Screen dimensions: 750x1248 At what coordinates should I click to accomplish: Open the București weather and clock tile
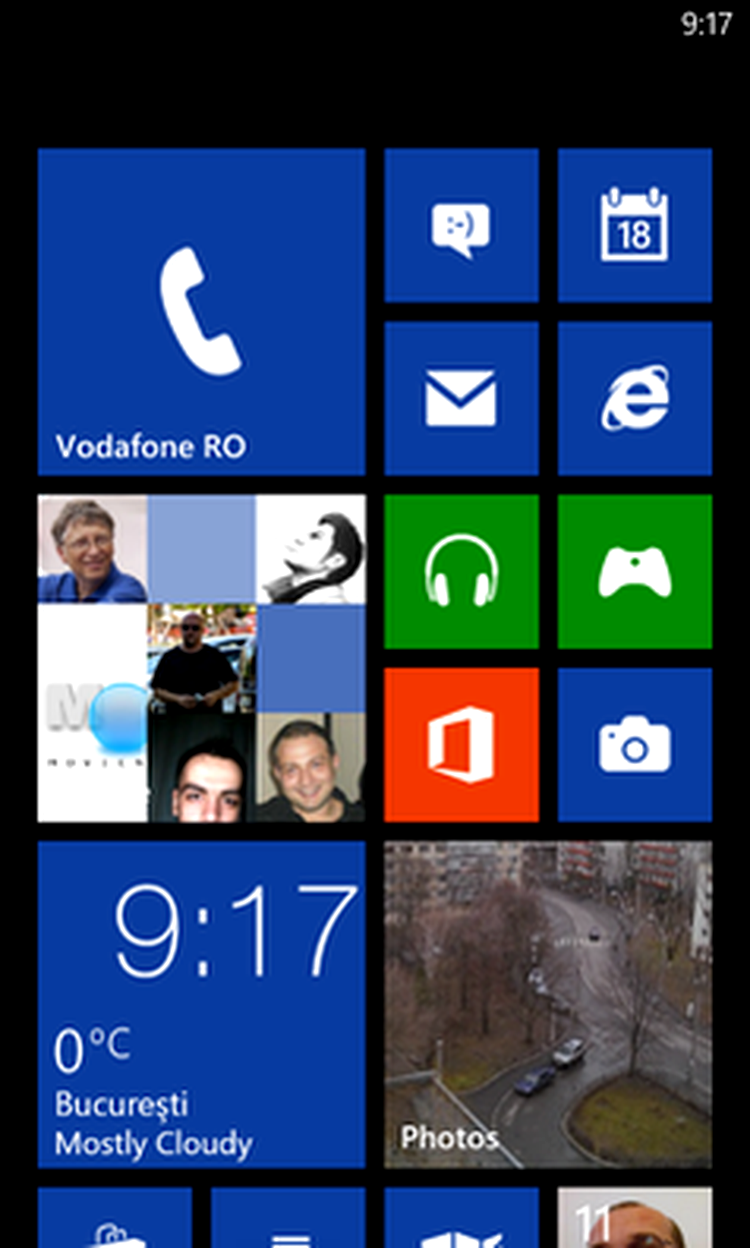point(201,1004)
